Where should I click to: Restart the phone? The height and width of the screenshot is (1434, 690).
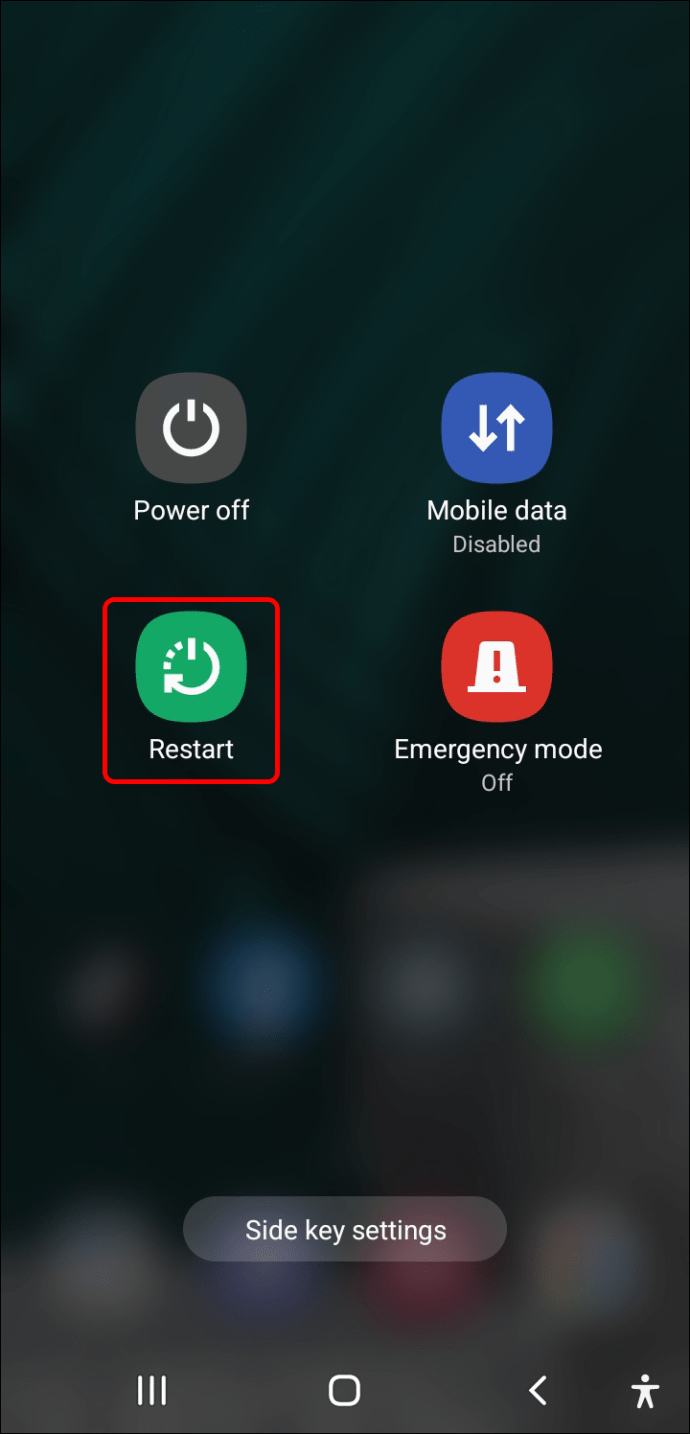191,666
